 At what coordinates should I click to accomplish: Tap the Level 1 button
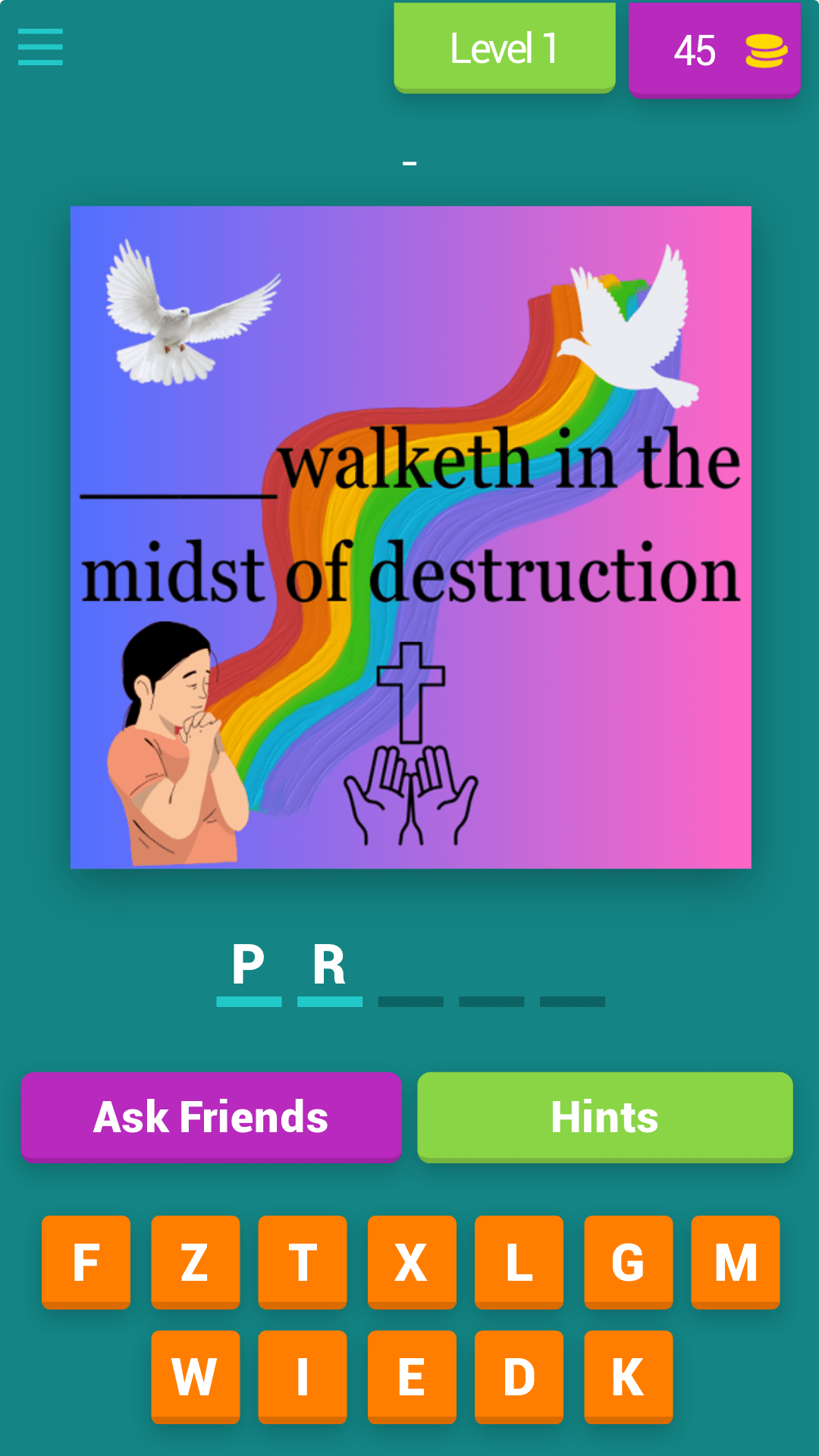tap(504, 48)
